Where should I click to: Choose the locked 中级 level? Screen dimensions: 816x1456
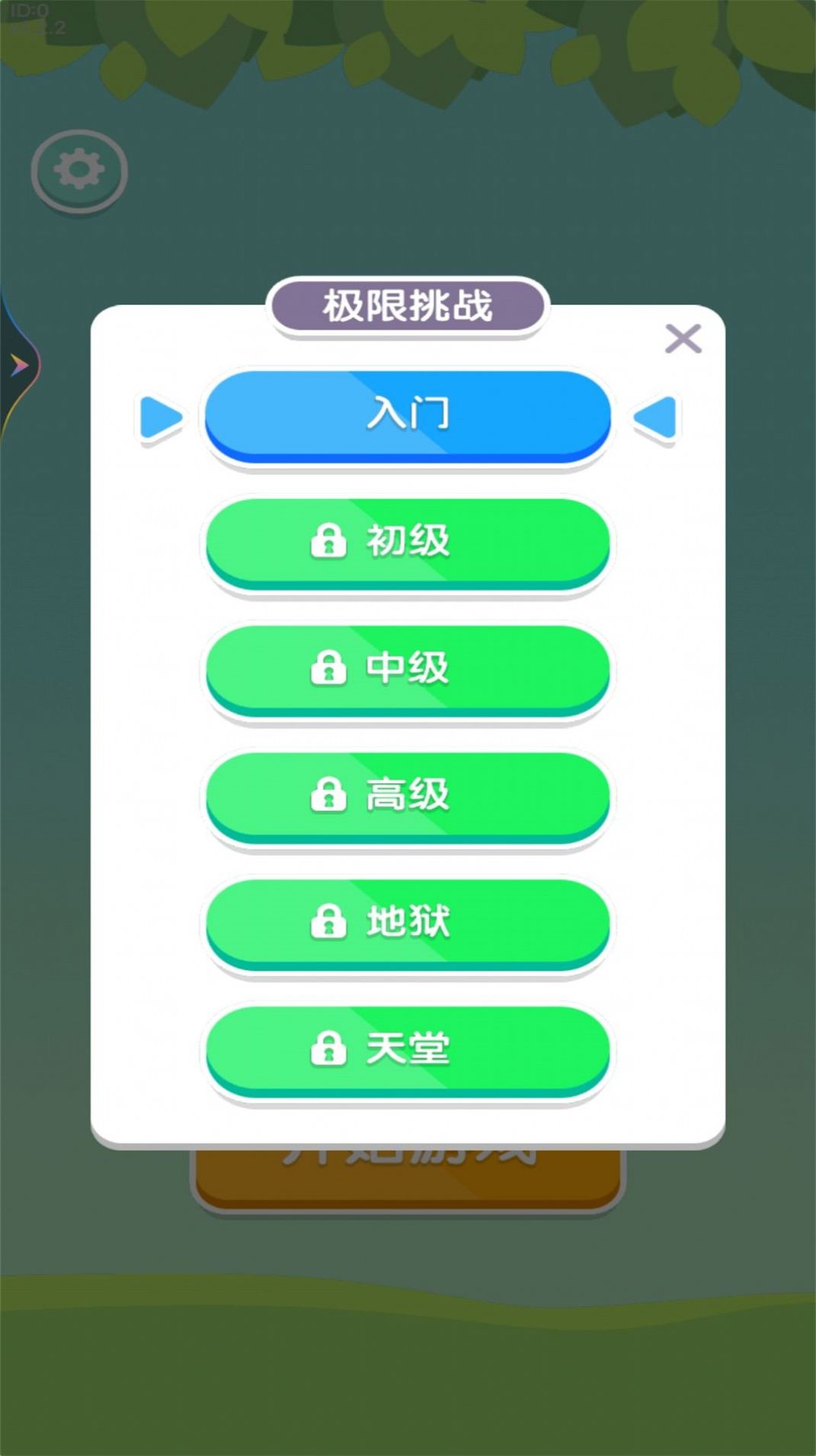click(408, 668)
